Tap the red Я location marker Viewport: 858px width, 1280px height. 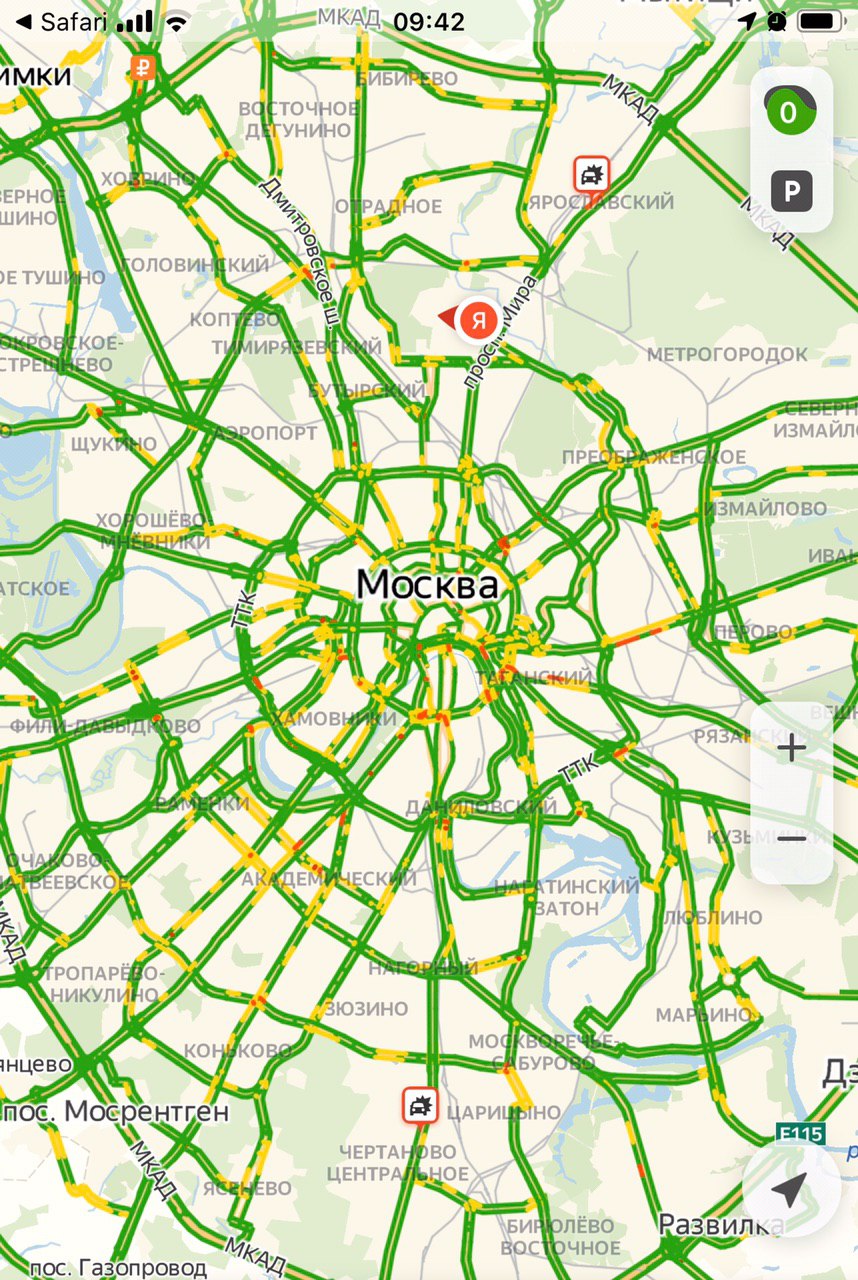pos(481,320)
